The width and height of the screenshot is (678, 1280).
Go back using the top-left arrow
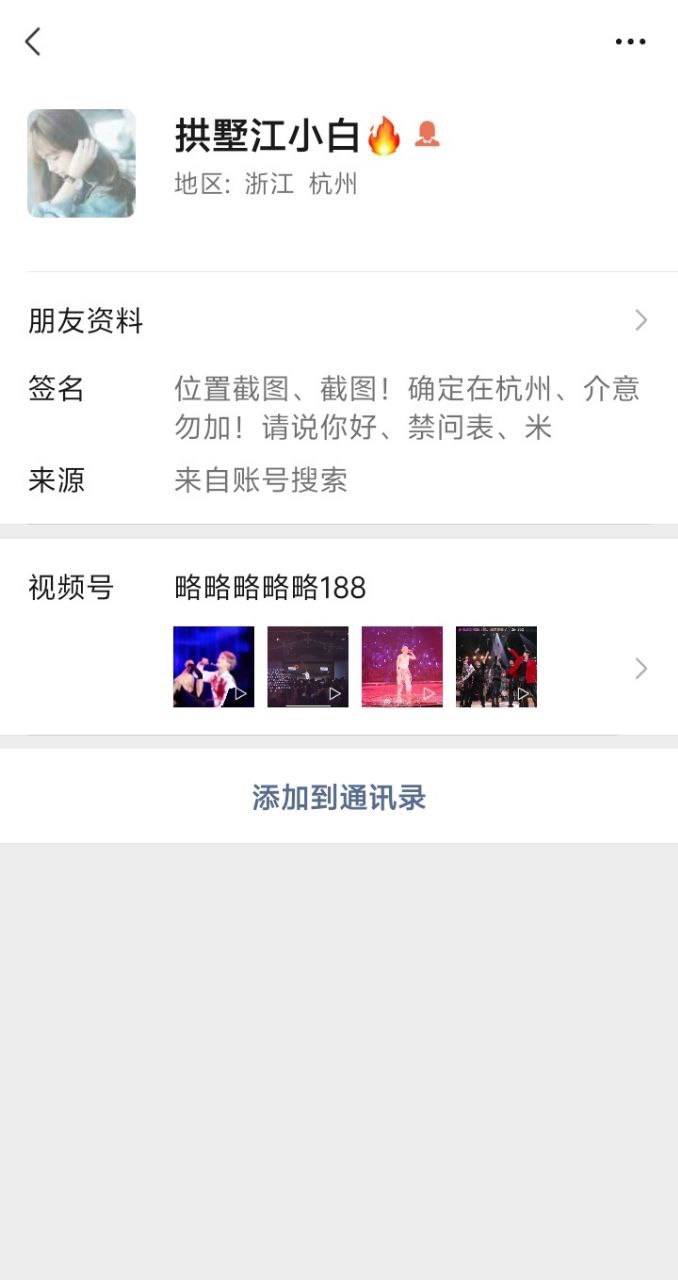click(x=33, y=41)
